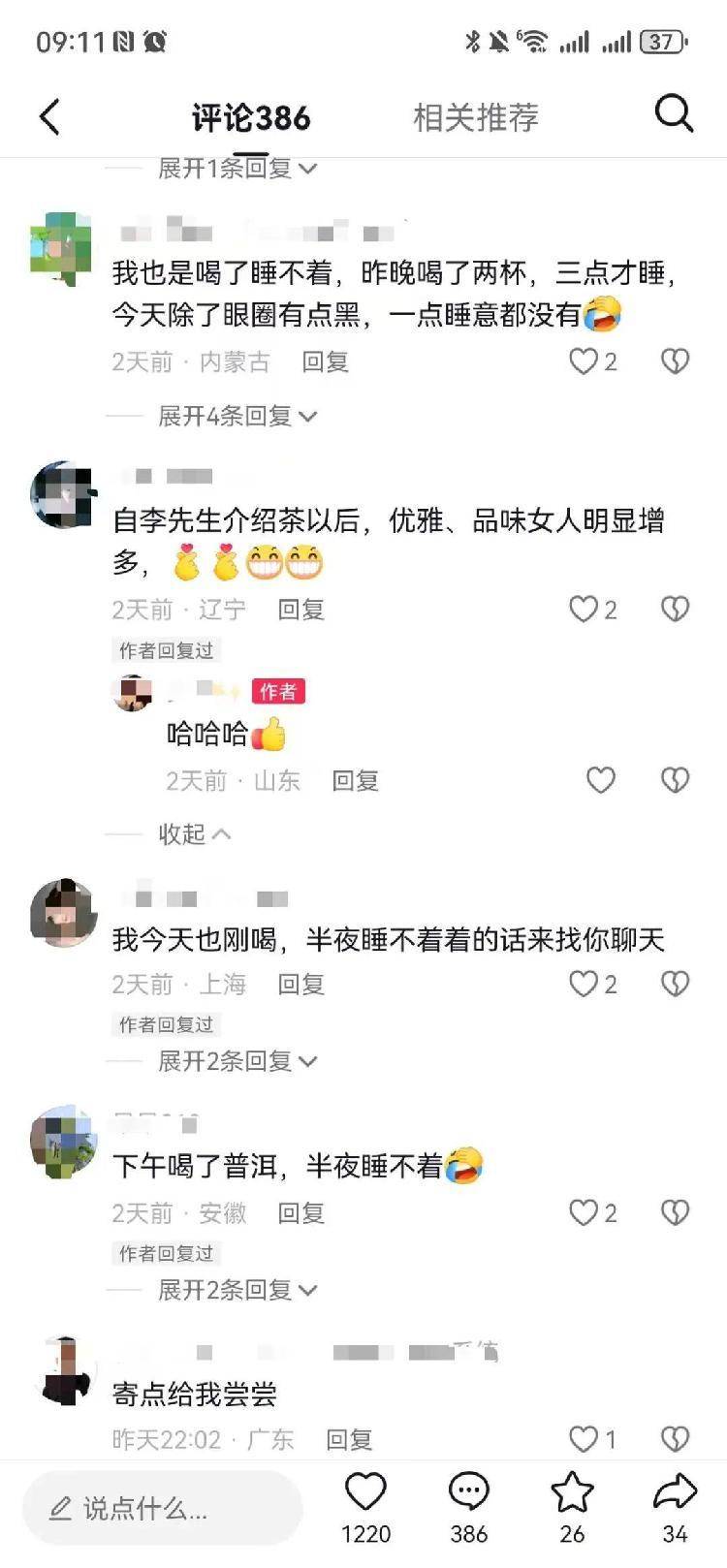Collapse replies with 收起
The width and height of the screenshot is (727, 1568).
coord(194,834)
